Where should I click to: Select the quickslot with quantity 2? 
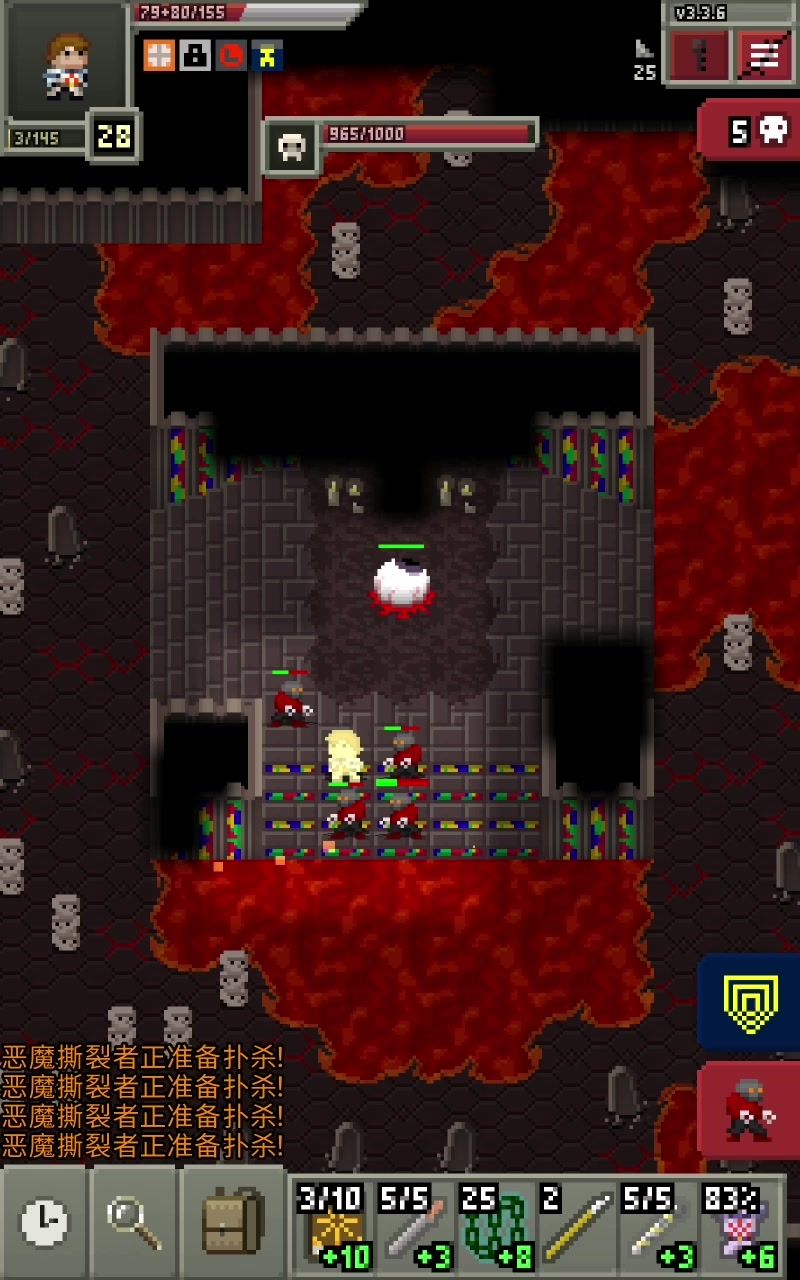573,1226
